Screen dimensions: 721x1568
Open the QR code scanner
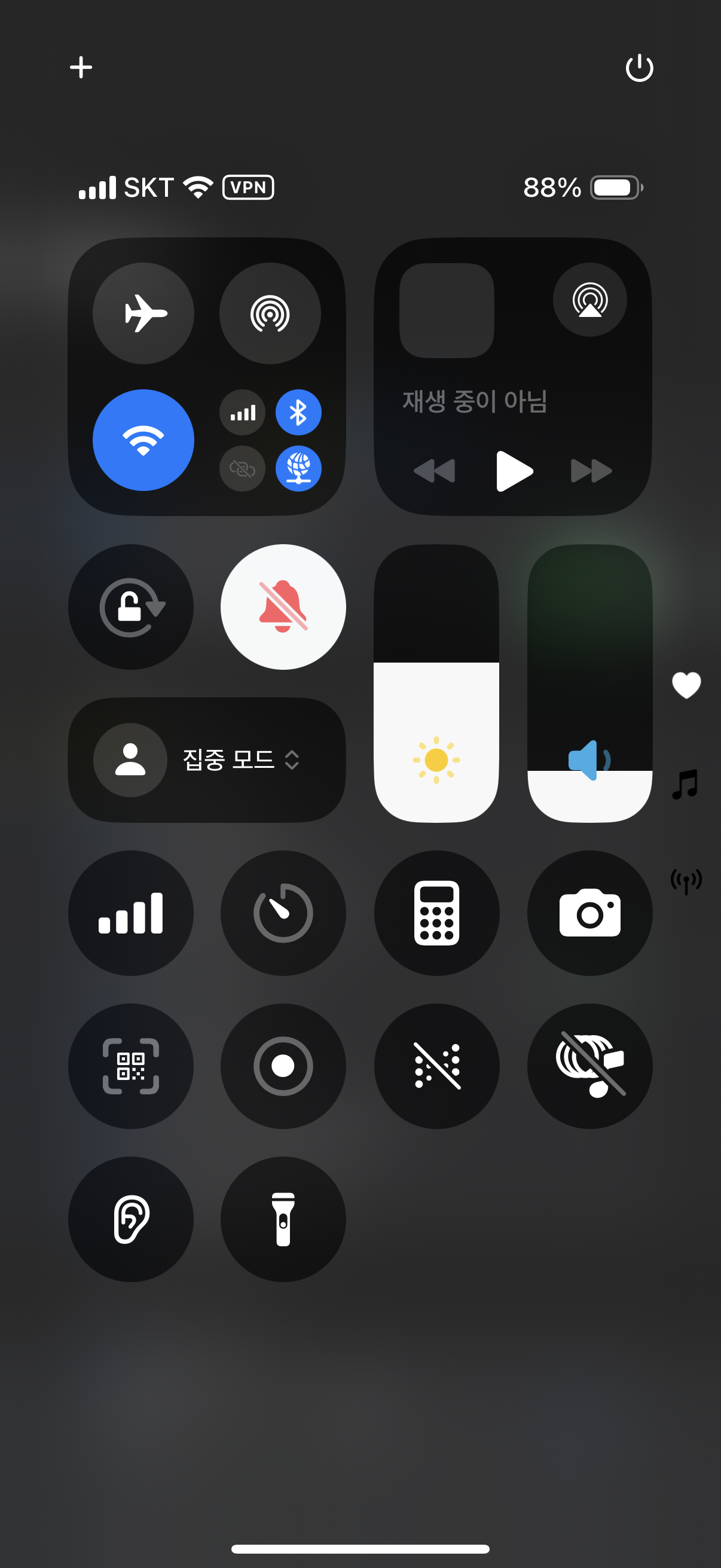tap(131, 1066)
